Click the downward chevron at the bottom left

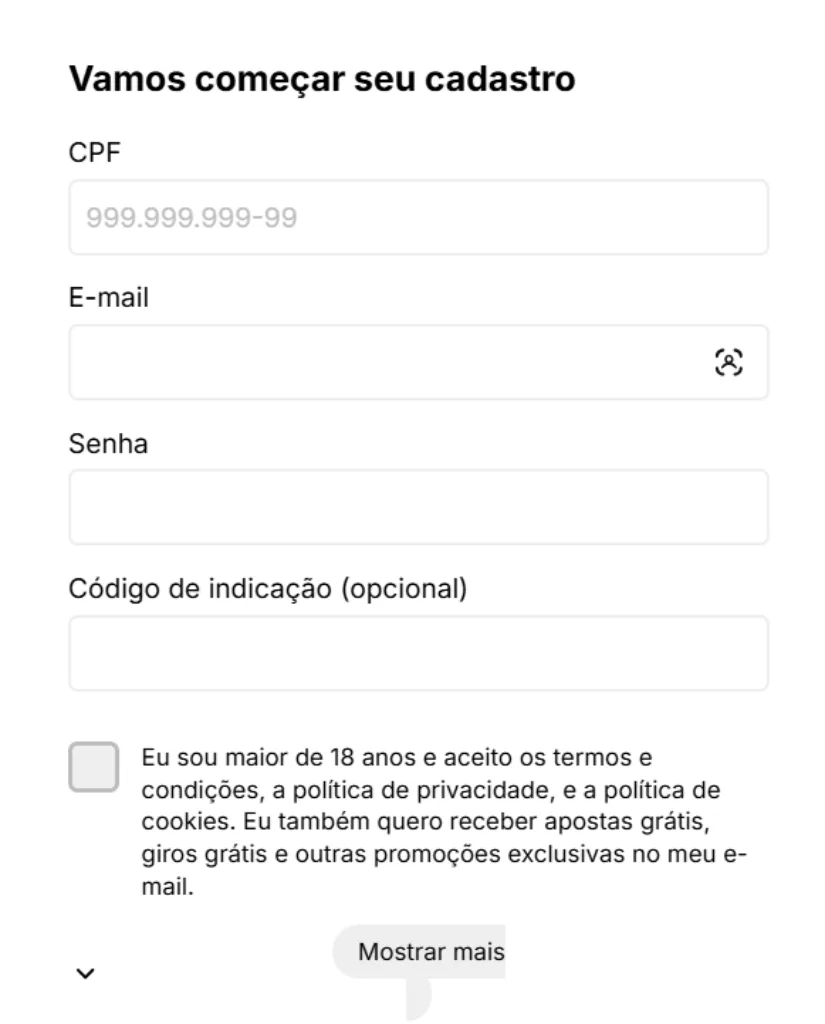point(83,971)
